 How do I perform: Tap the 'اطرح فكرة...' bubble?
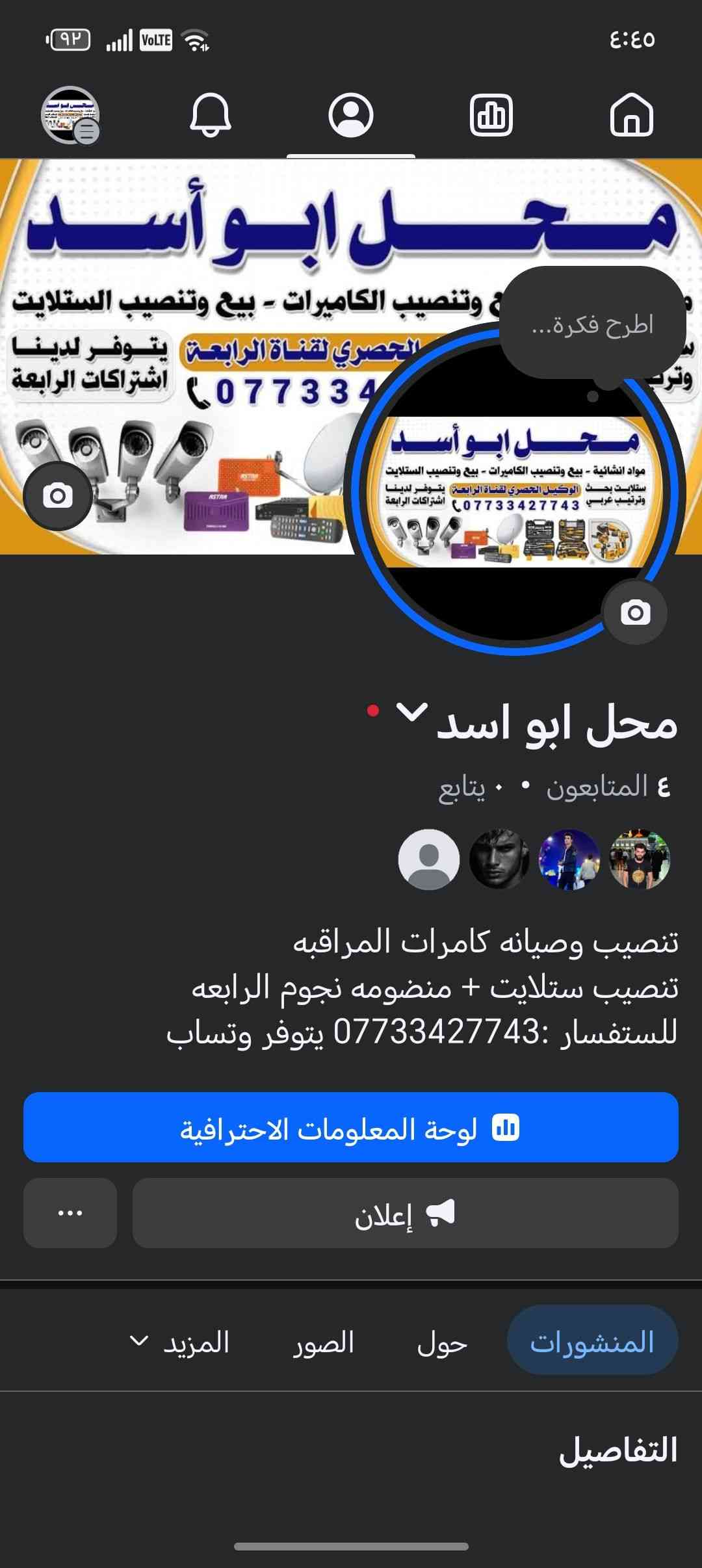point(592,324)
